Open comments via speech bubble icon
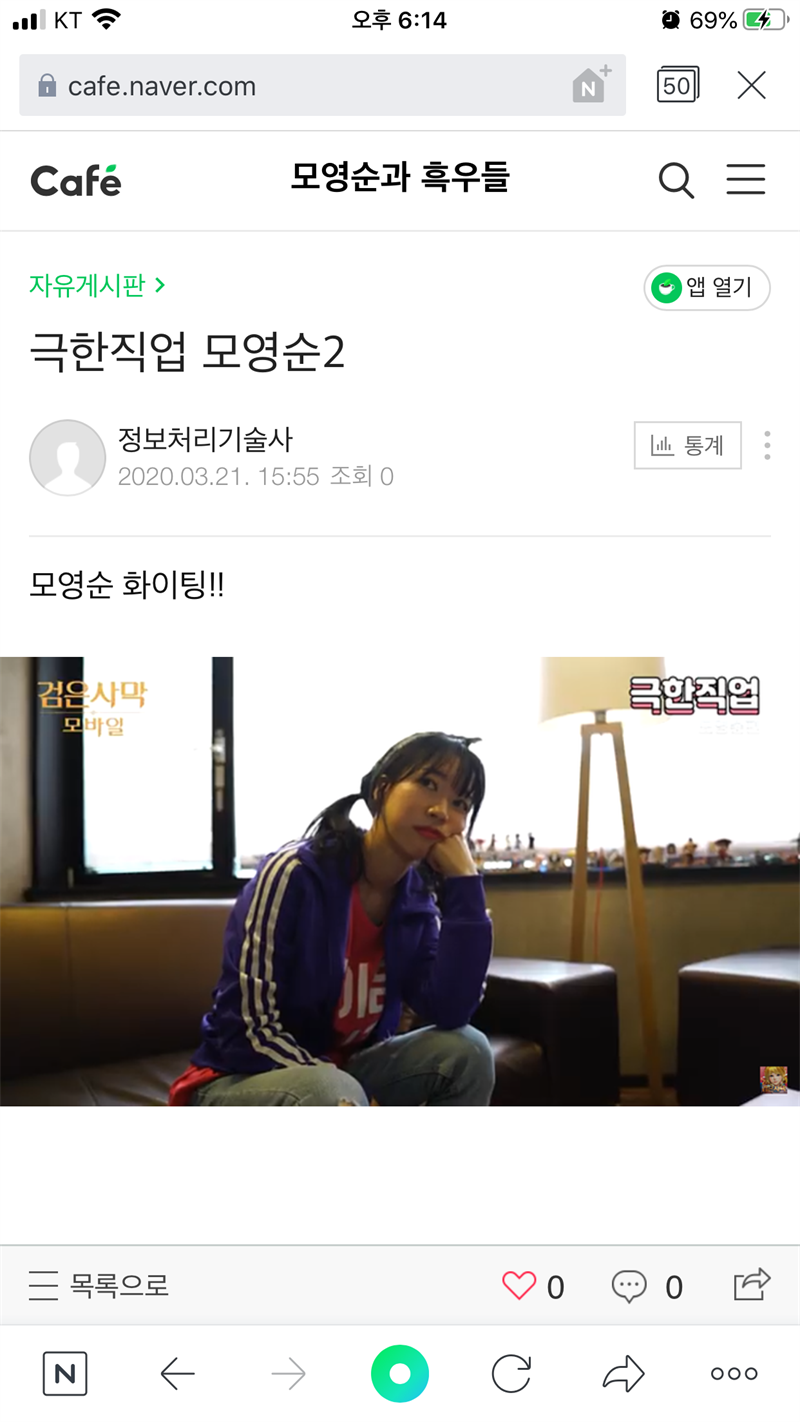 629,1286
